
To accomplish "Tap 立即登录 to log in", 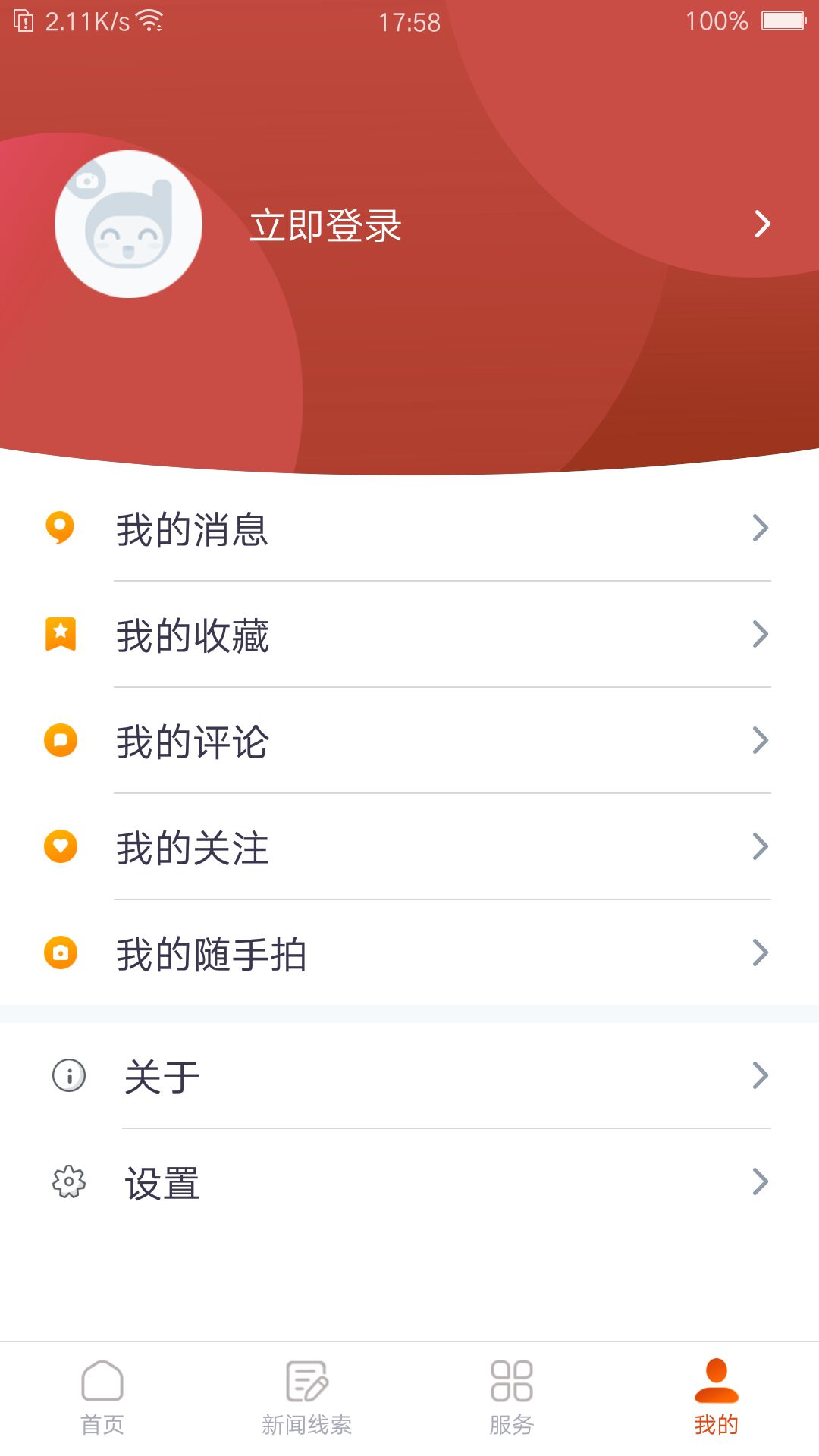I will [x=326, y=226].
